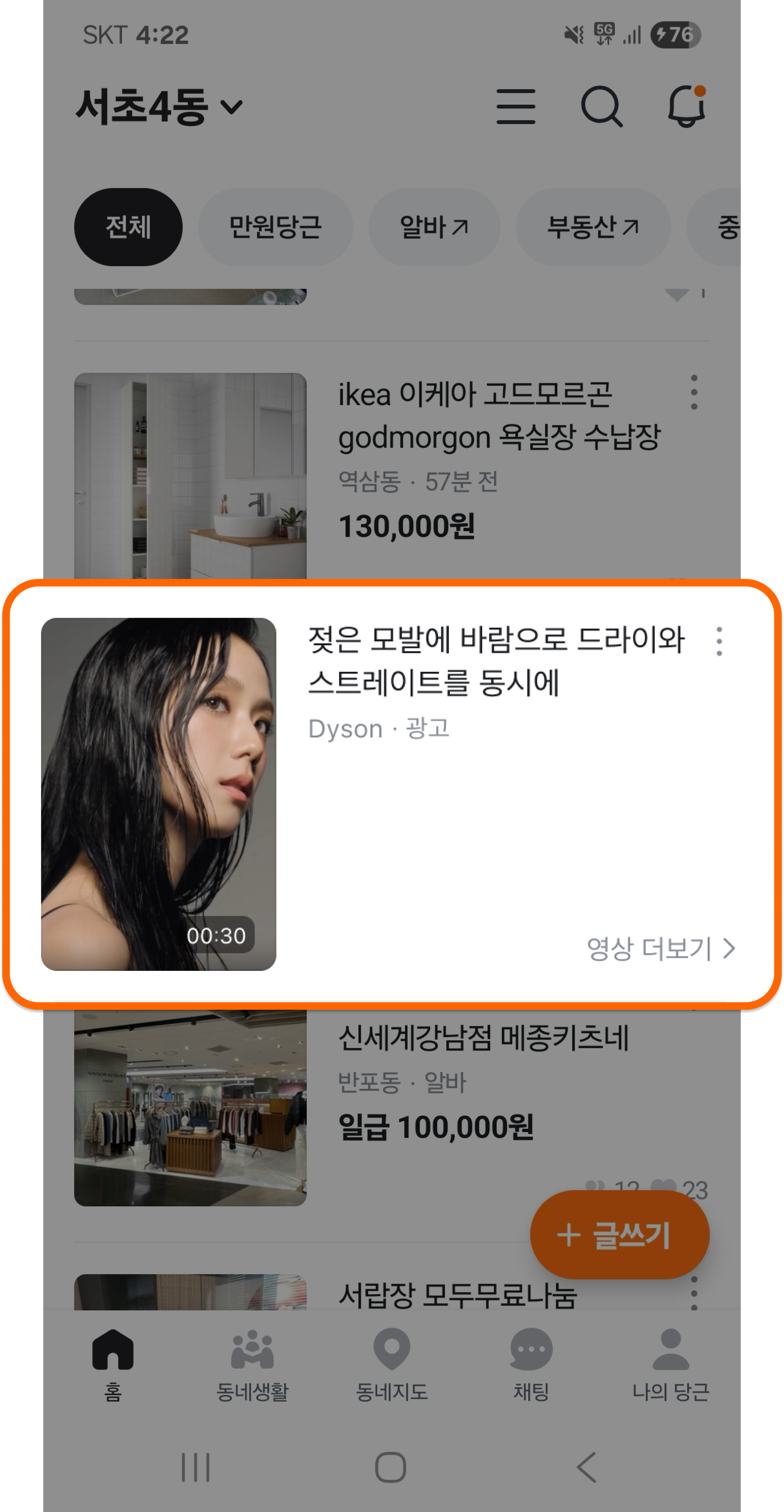The width and height of the screenshot is (784, 1512).
Task: Open the 알바 chip
Action: (434, 227)
